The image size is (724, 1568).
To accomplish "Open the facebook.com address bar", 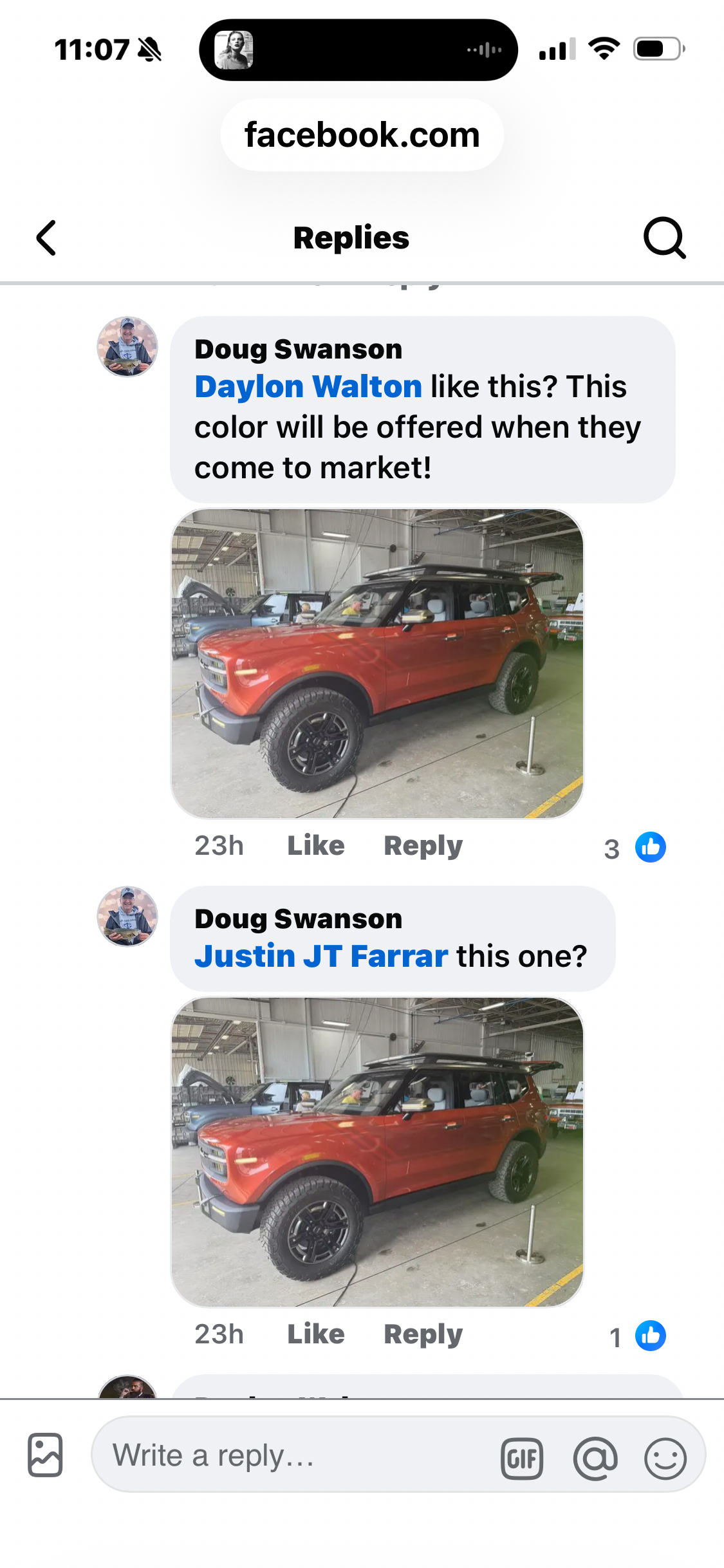I will (x=362, y=135).
